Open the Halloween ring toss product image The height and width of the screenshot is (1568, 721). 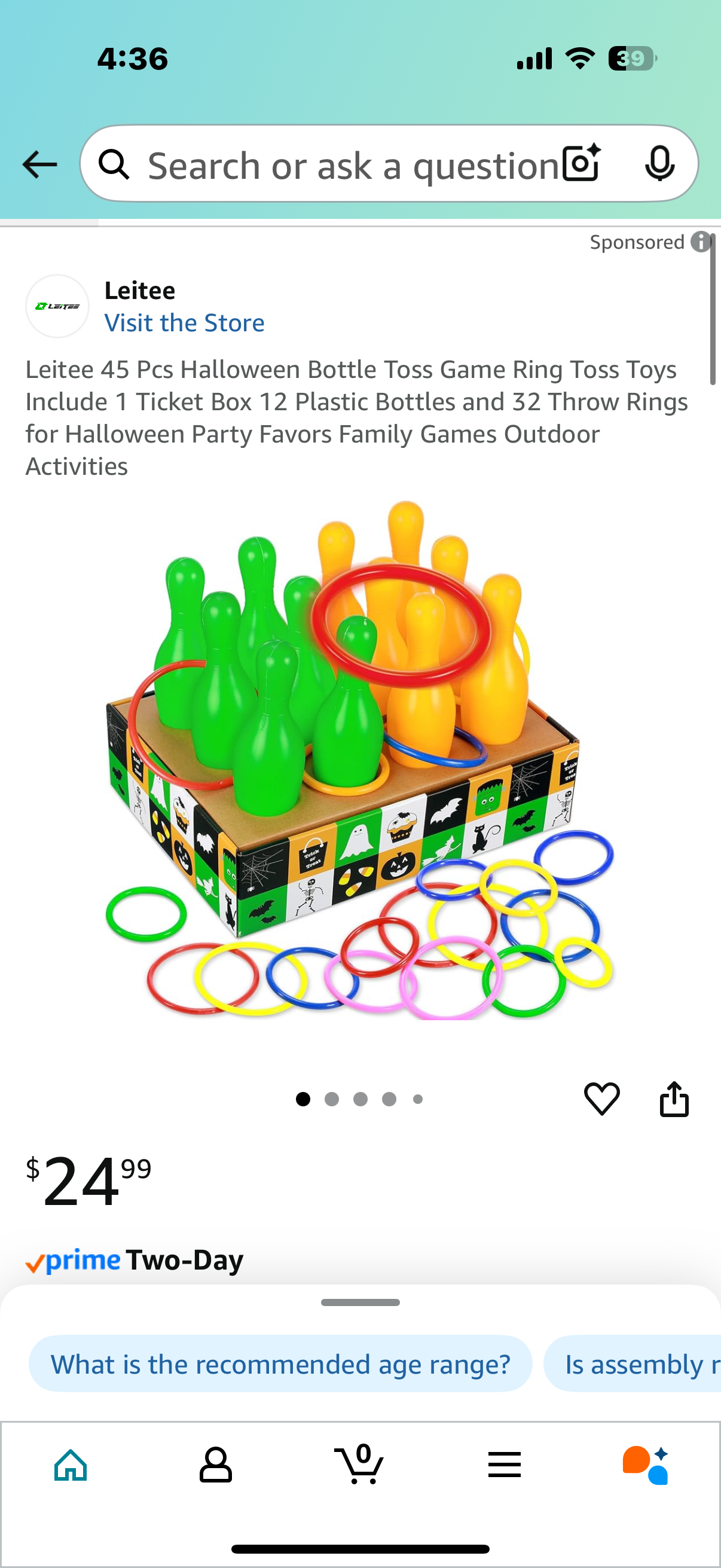tap(360, 761)
